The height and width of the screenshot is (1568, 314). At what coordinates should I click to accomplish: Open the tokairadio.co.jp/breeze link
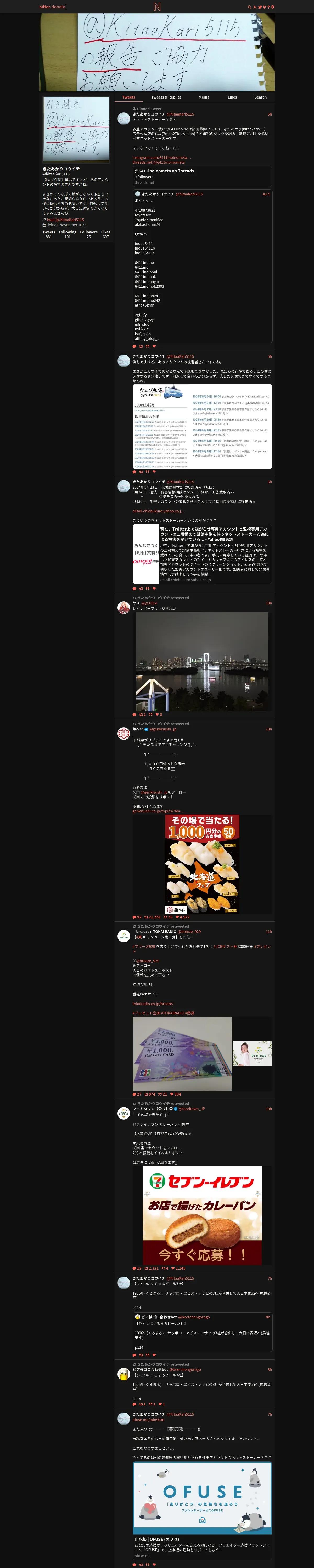(x=153, y=1003)
